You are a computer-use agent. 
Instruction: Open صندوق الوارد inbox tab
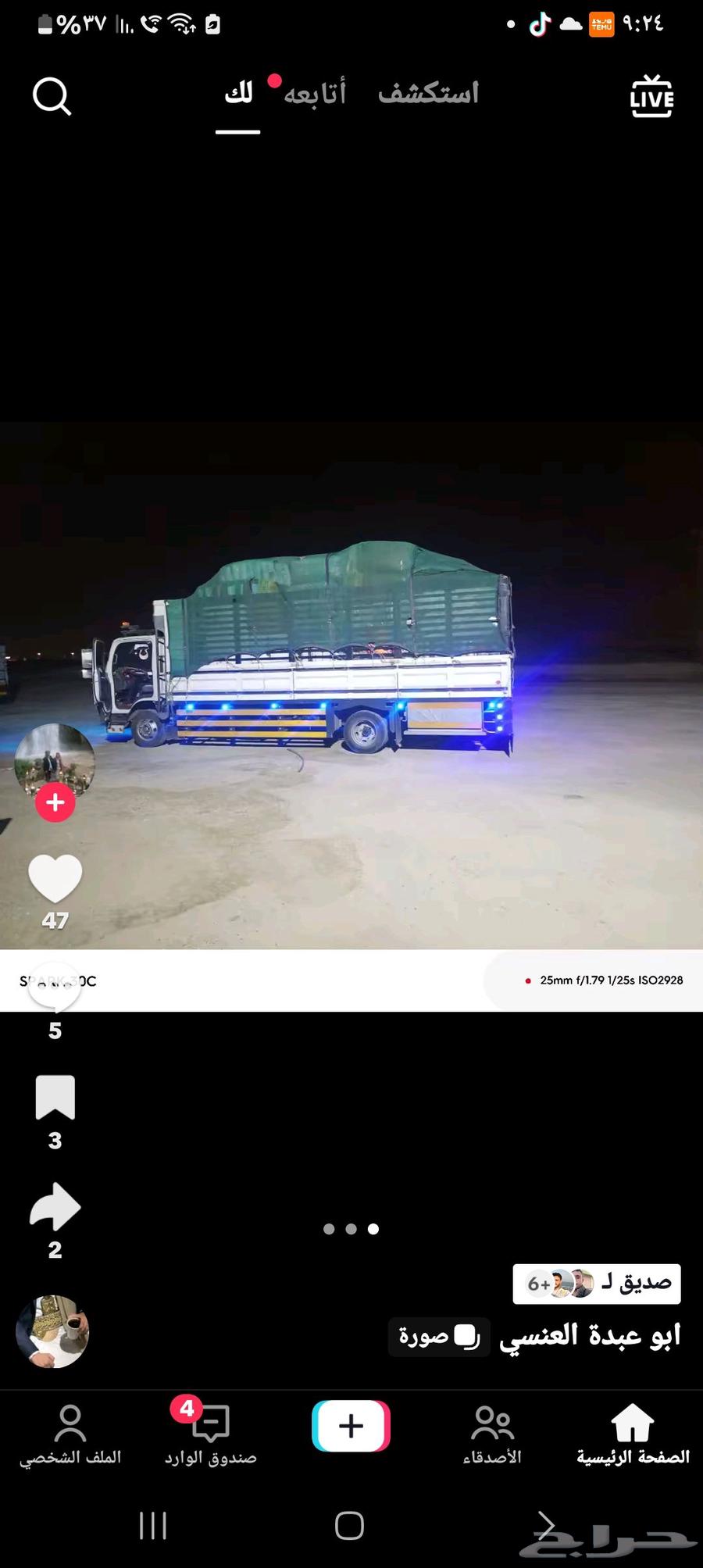210,1434
